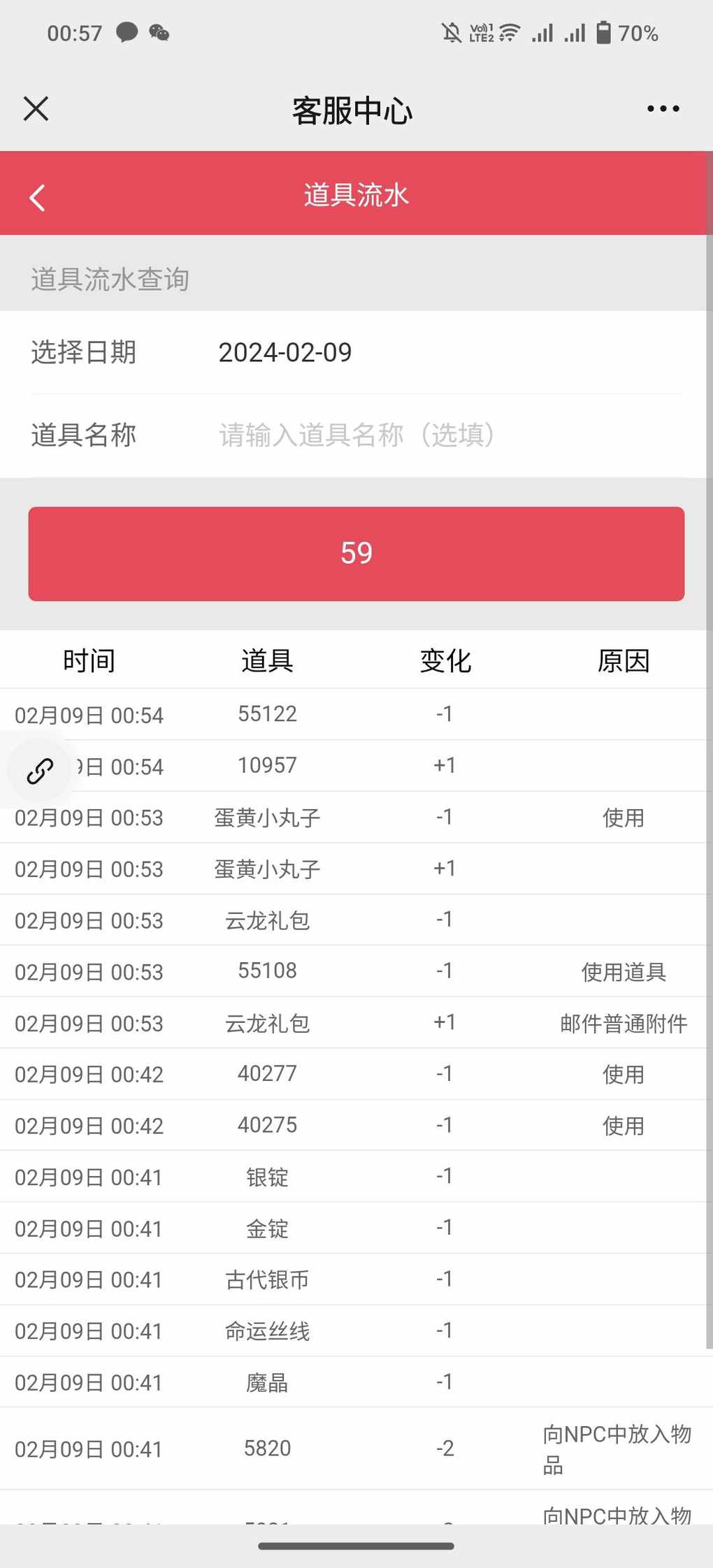Tap the red 59 query button
This screenshot has width=713, height=1568.
(x=356, y=553)
